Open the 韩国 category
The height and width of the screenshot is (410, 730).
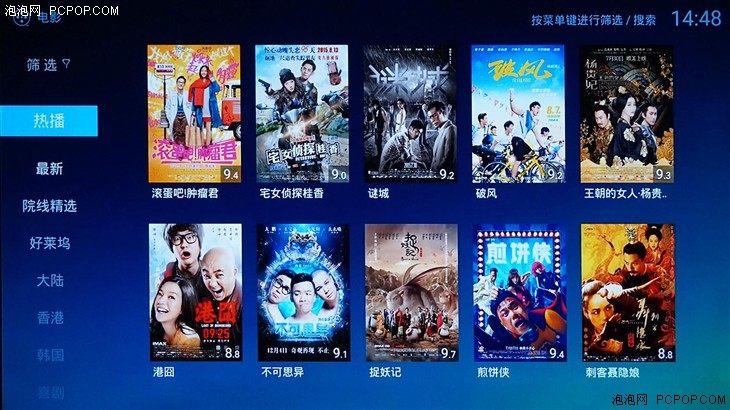[x=49, y=354]
